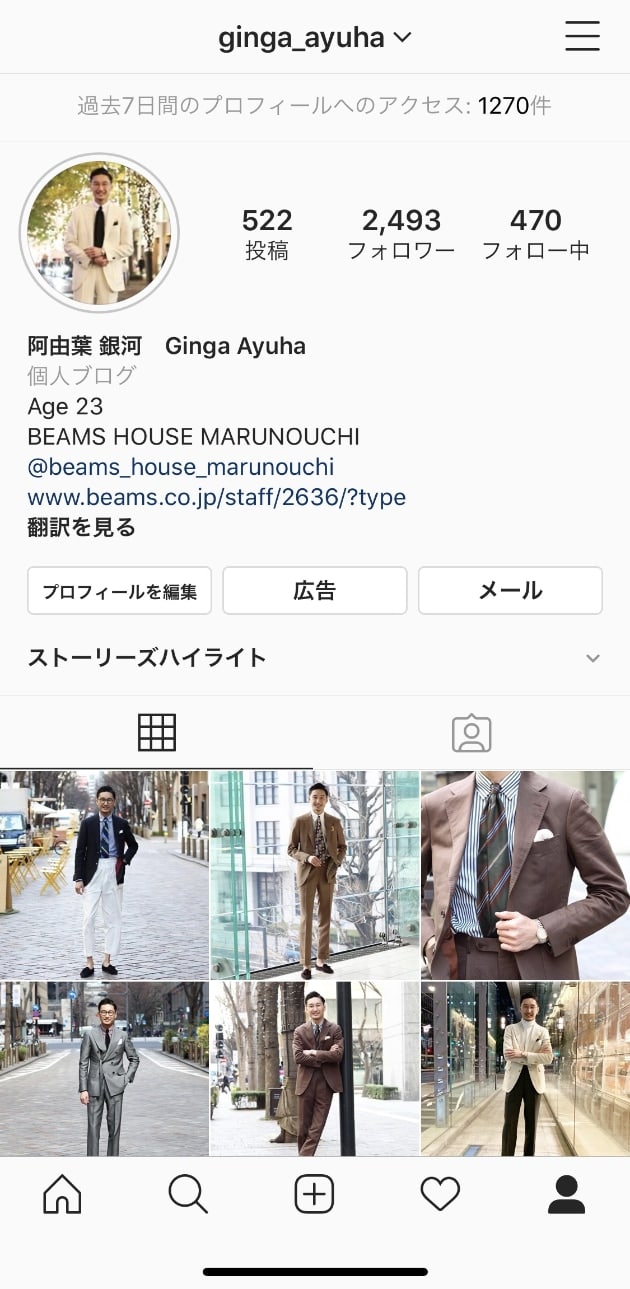Open the hamburger menu
Screen dimensions: 630x1289
coord(582,37)
